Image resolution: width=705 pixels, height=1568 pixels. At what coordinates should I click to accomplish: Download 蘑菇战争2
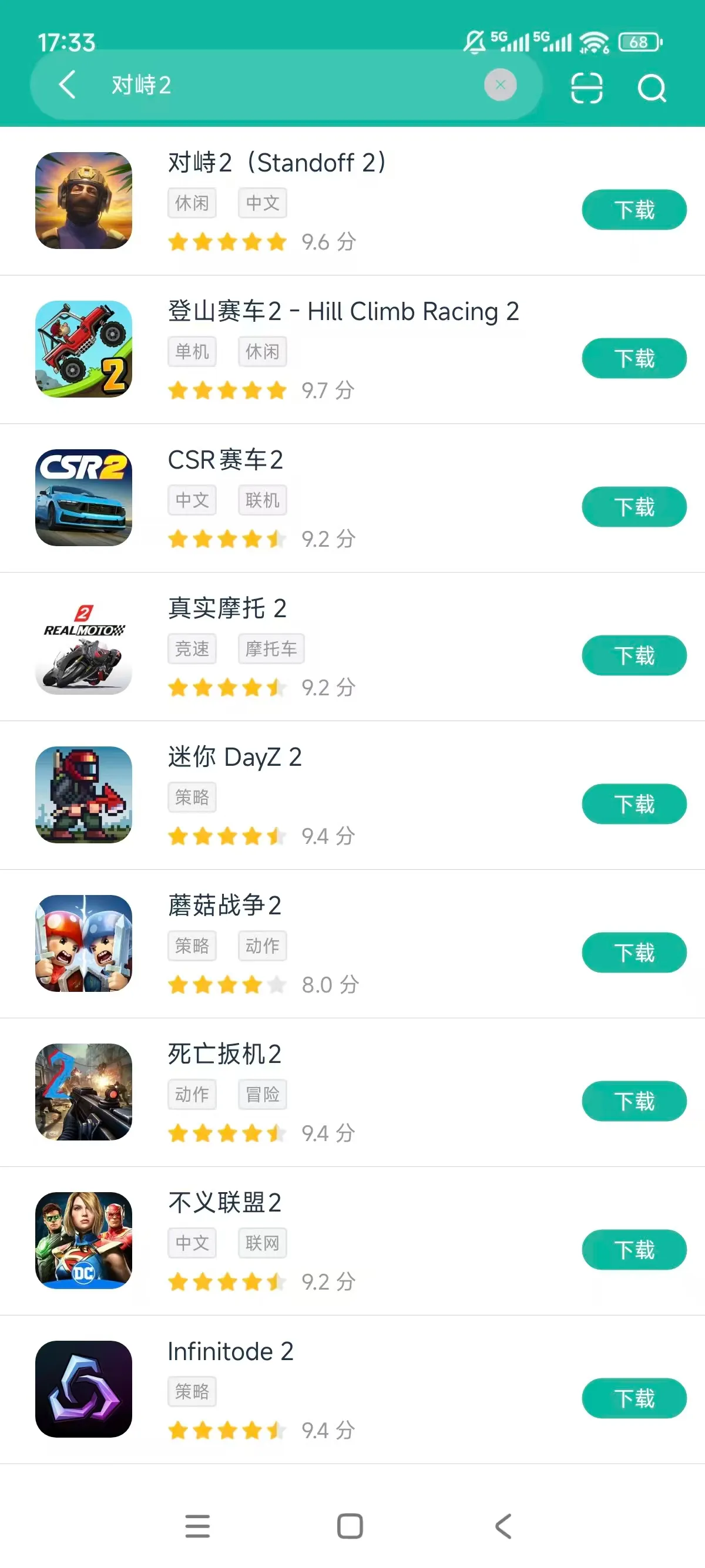[634, 953]
